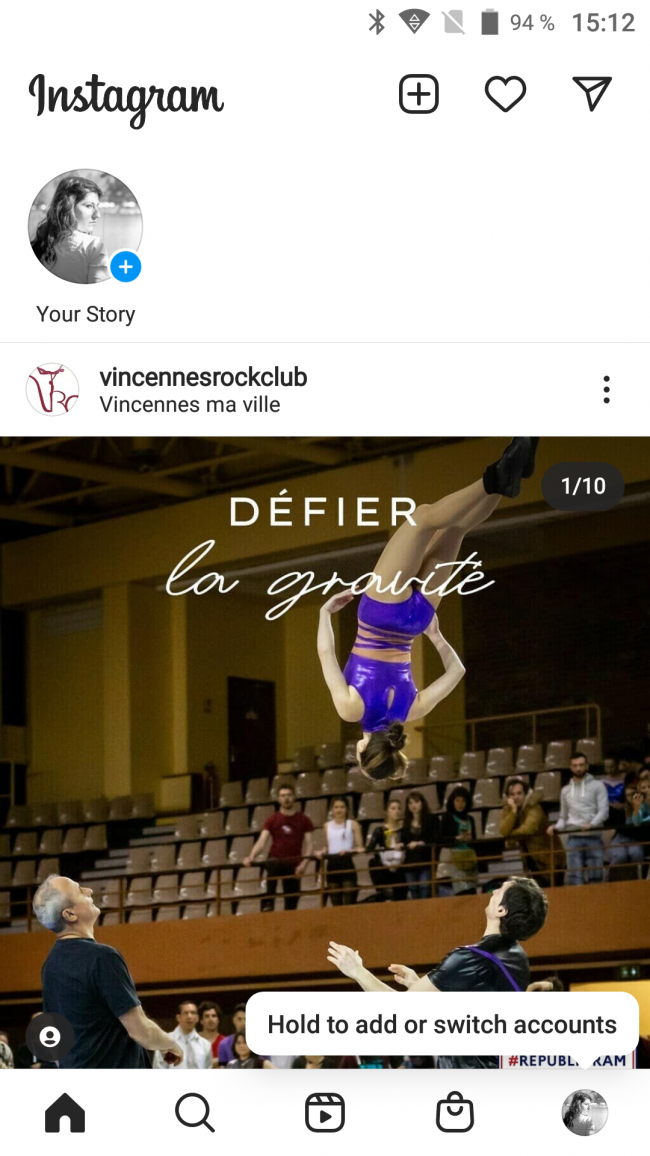Image resolution: width=650 pixels, height=1156 pixels.
Task: Open vincennesrockclub profile from post header
Action: click(x=203, y=377)
